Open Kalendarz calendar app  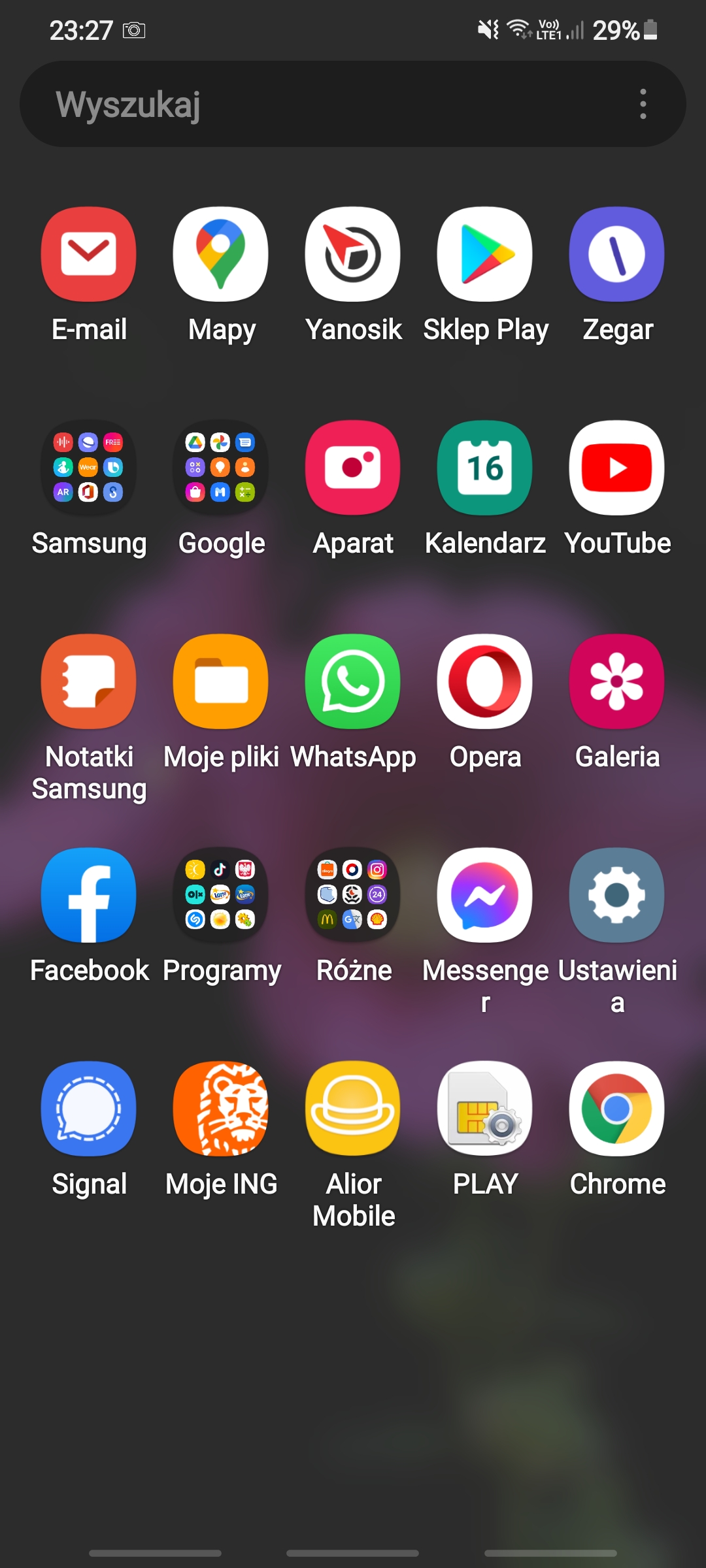(485, 468)
